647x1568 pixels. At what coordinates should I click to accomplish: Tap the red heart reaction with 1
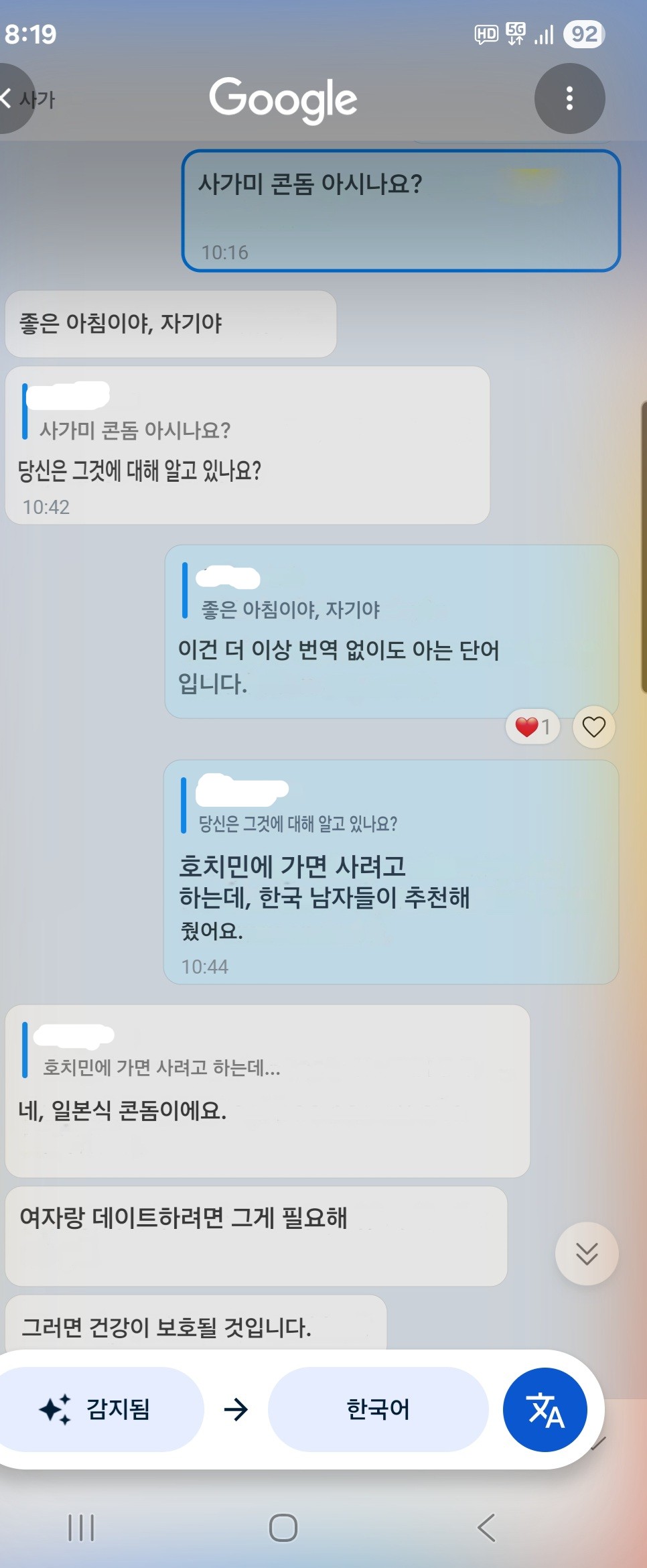[532, 726]
